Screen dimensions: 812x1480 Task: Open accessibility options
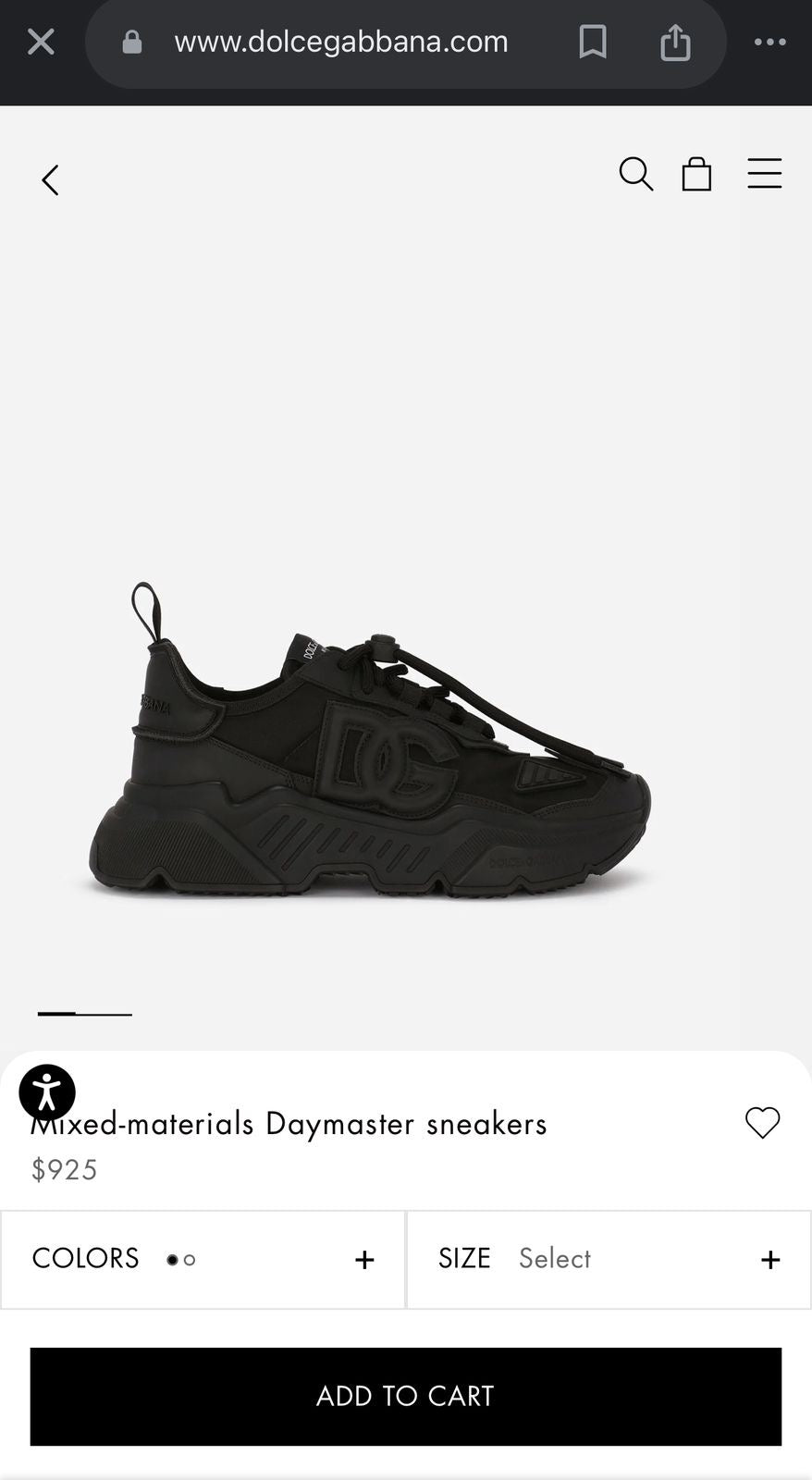(x=47, y=1092)
